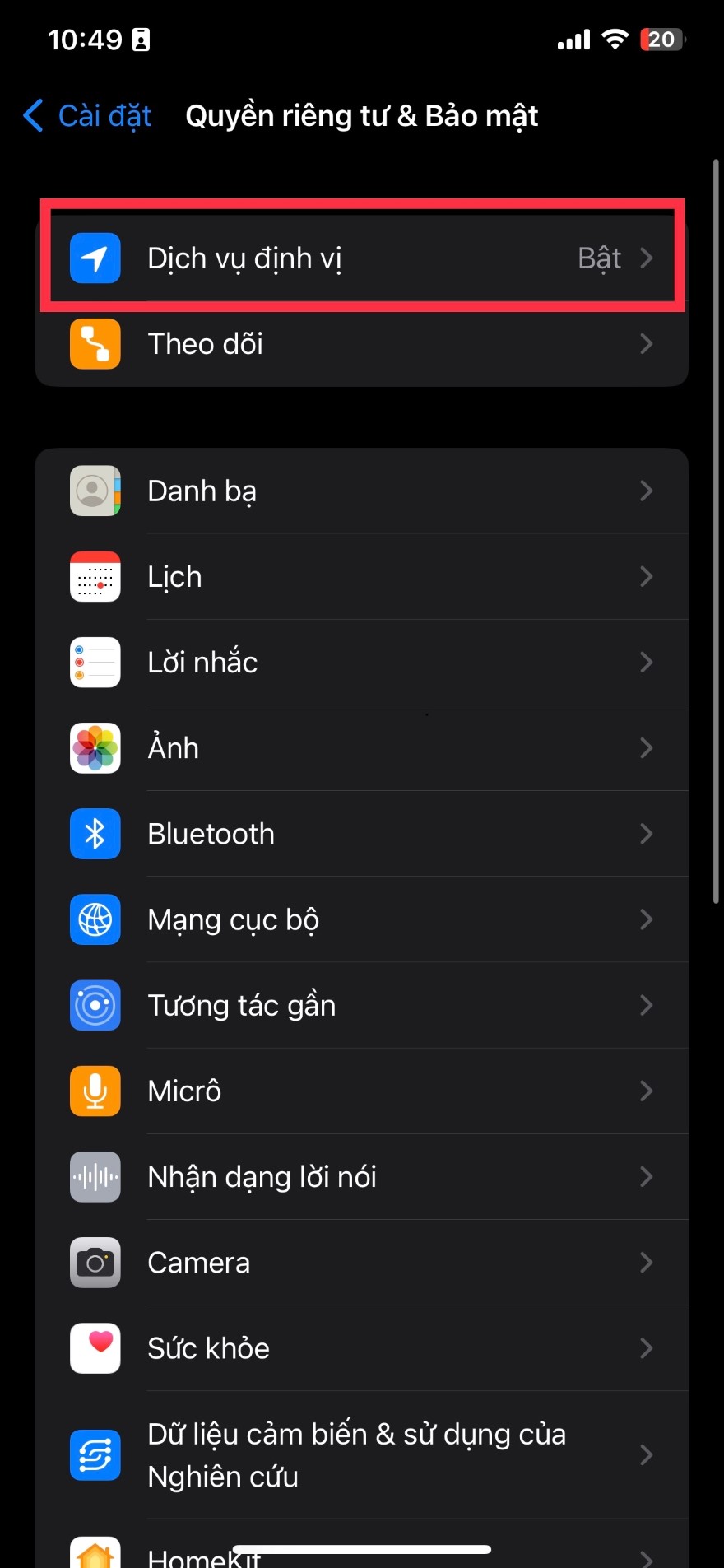The height and width of the screenshot is (1568, 724).
Task: Expand the Lời nhắc reminders row
Action: (x=362, y=662)
